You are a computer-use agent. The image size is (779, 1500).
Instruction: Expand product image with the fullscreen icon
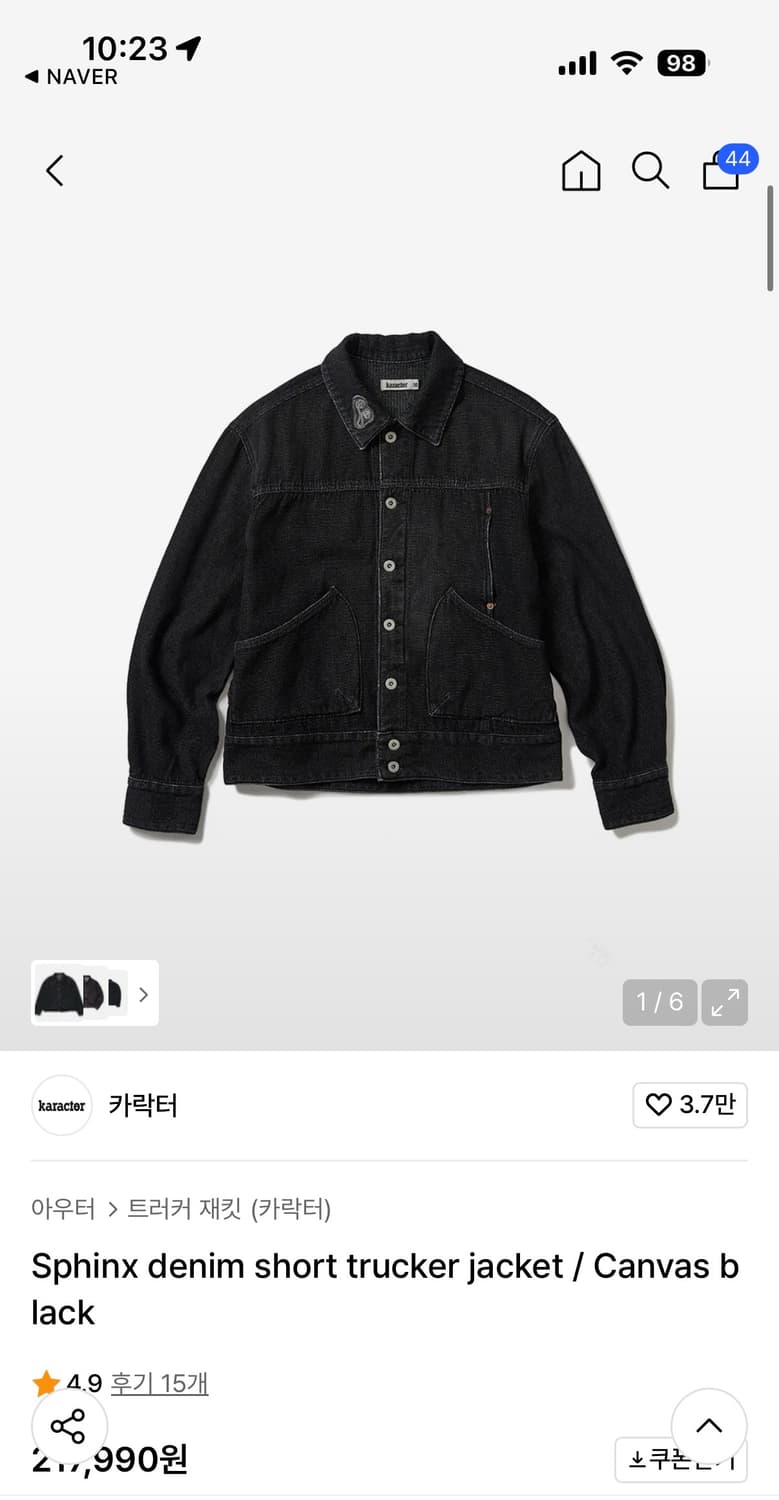coord(725,1002)
